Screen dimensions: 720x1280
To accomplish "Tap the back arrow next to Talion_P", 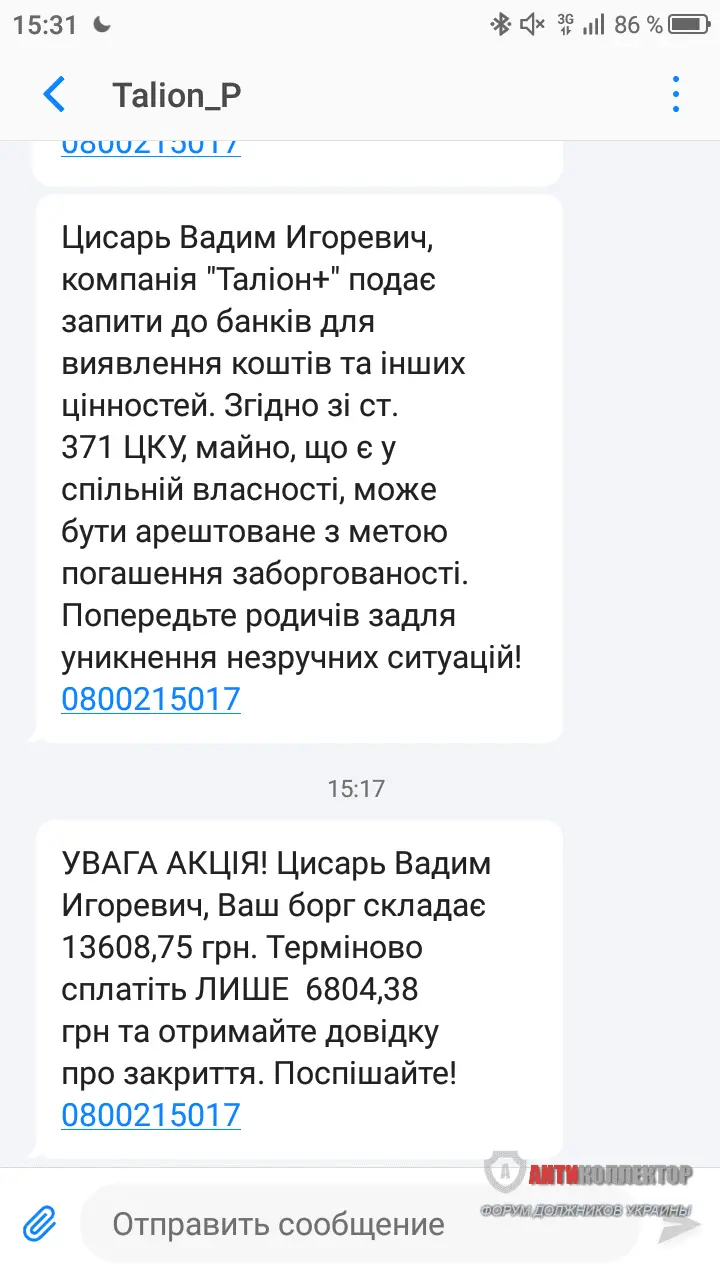I will coord(55,94).
